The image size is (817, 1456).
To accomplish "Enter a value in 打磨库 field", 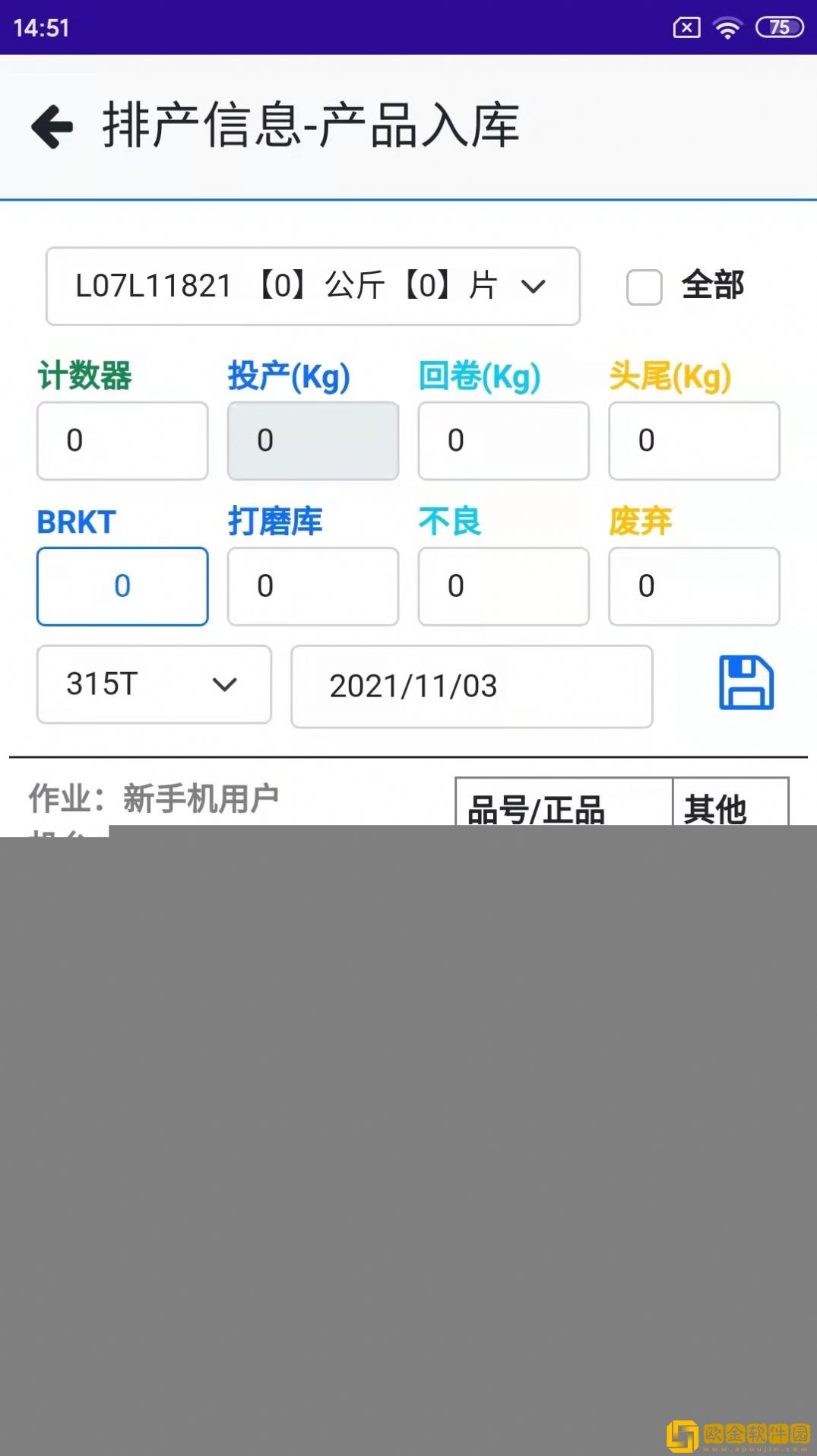I will (312, 586).
